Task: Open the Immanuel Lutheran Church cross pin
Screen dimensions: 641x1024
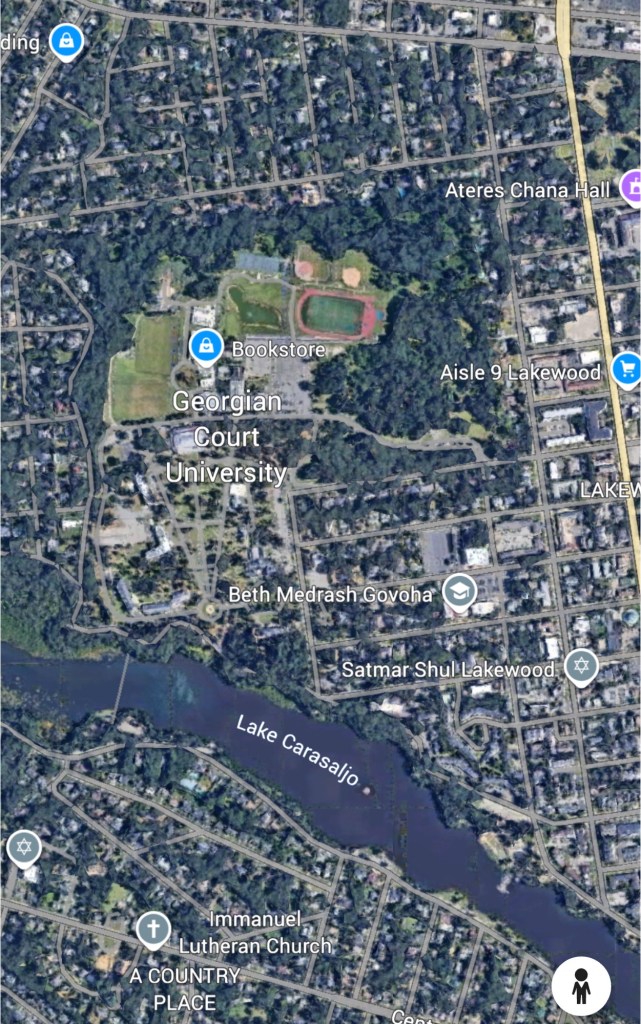Action: coord(153,930)
